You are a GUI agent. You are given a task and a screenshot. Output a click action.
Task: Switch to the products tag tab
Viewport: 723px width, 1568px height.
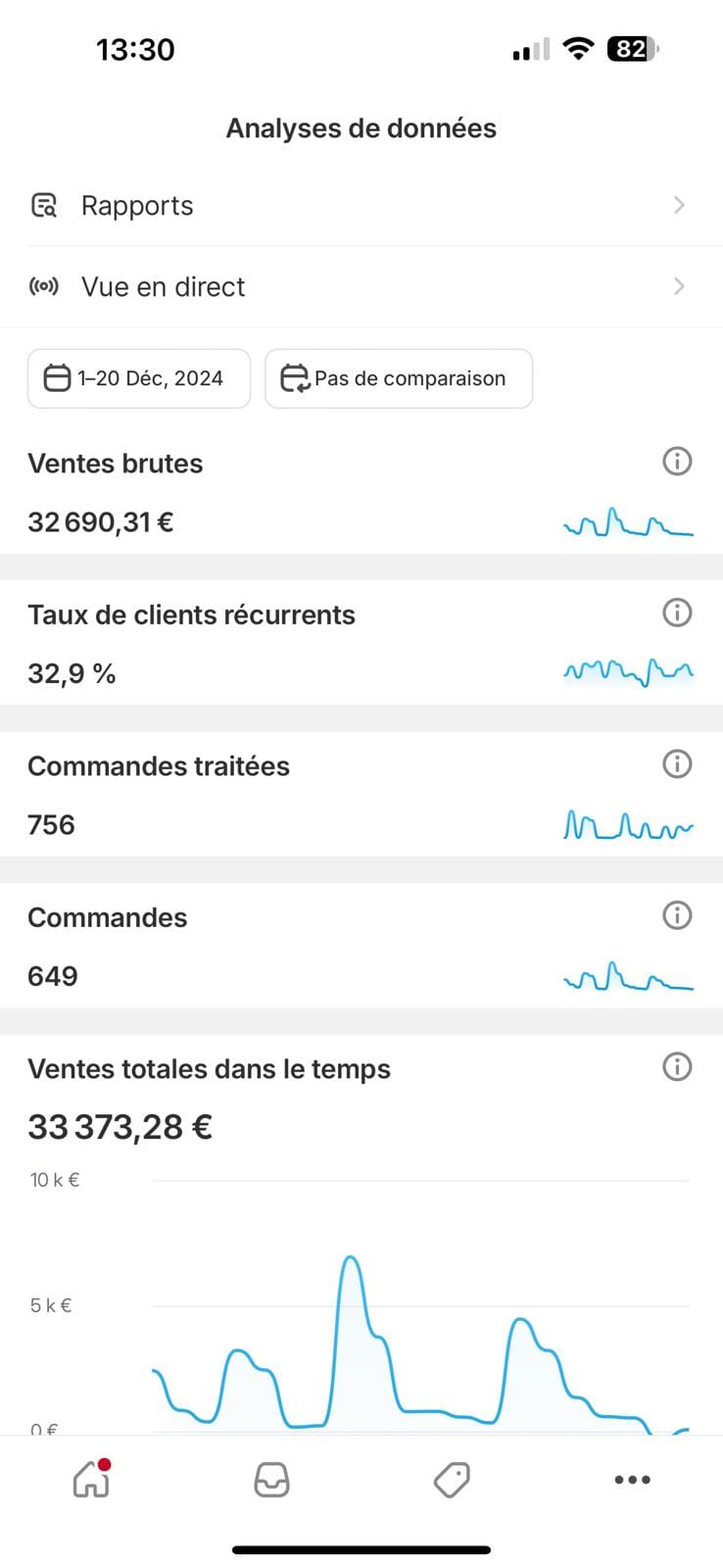pos(452,1480)
